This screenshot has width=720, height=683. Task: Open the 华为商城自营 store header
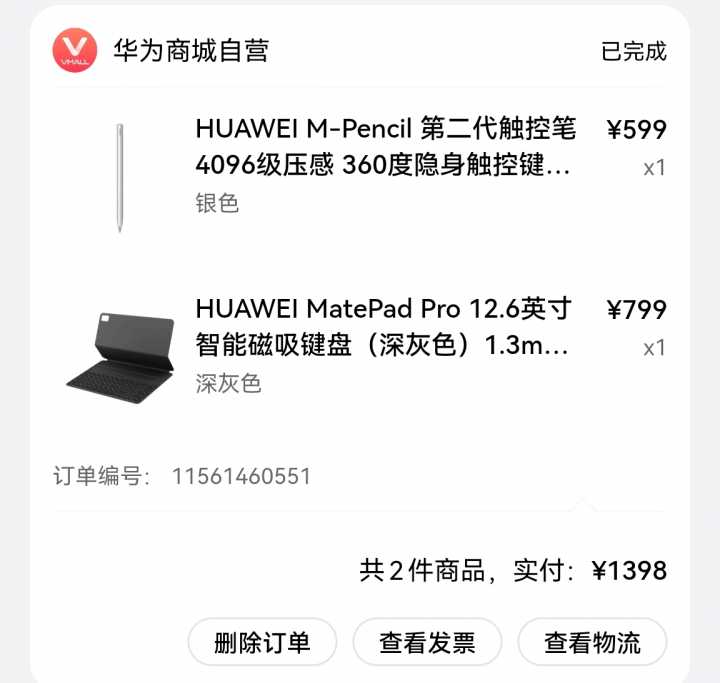[x=190, y=51]
